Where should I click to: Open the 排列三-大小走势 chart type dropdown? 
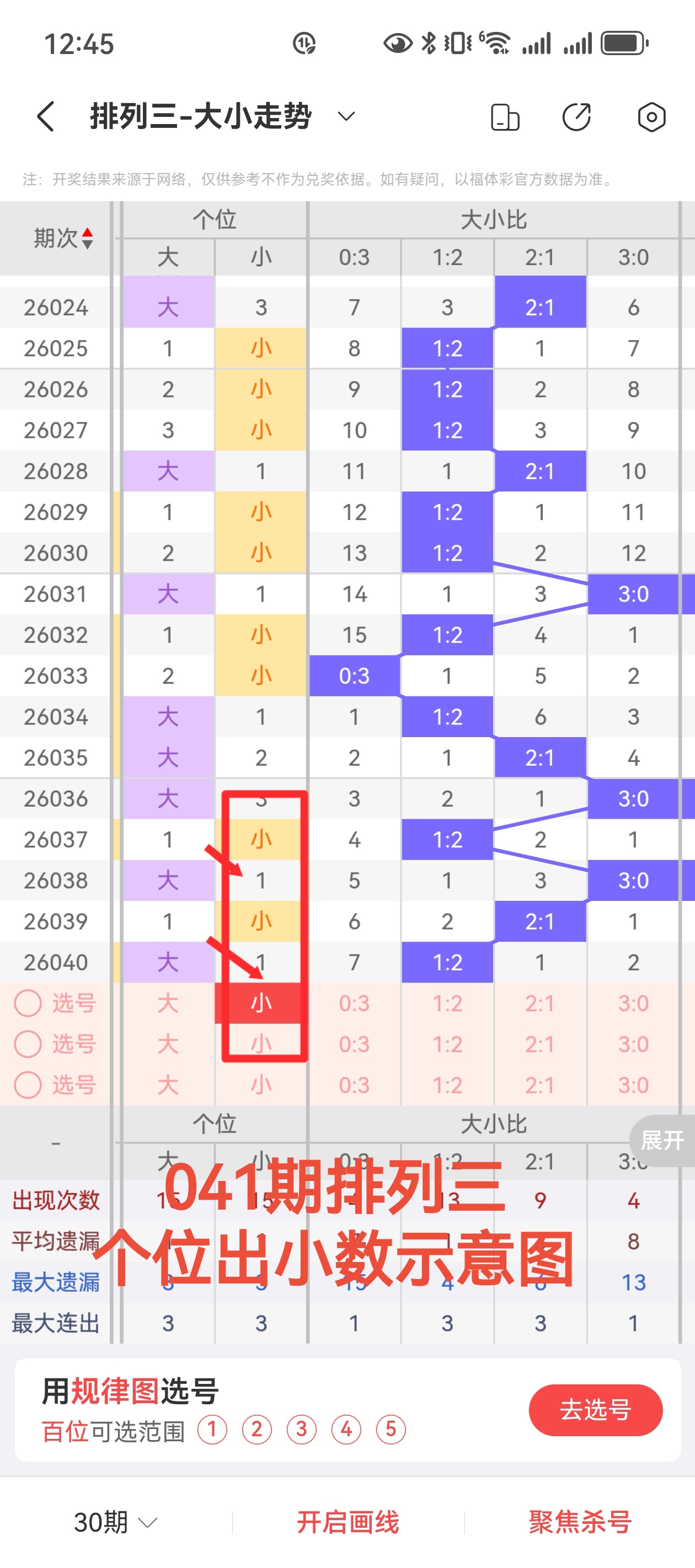coord(346,116)
